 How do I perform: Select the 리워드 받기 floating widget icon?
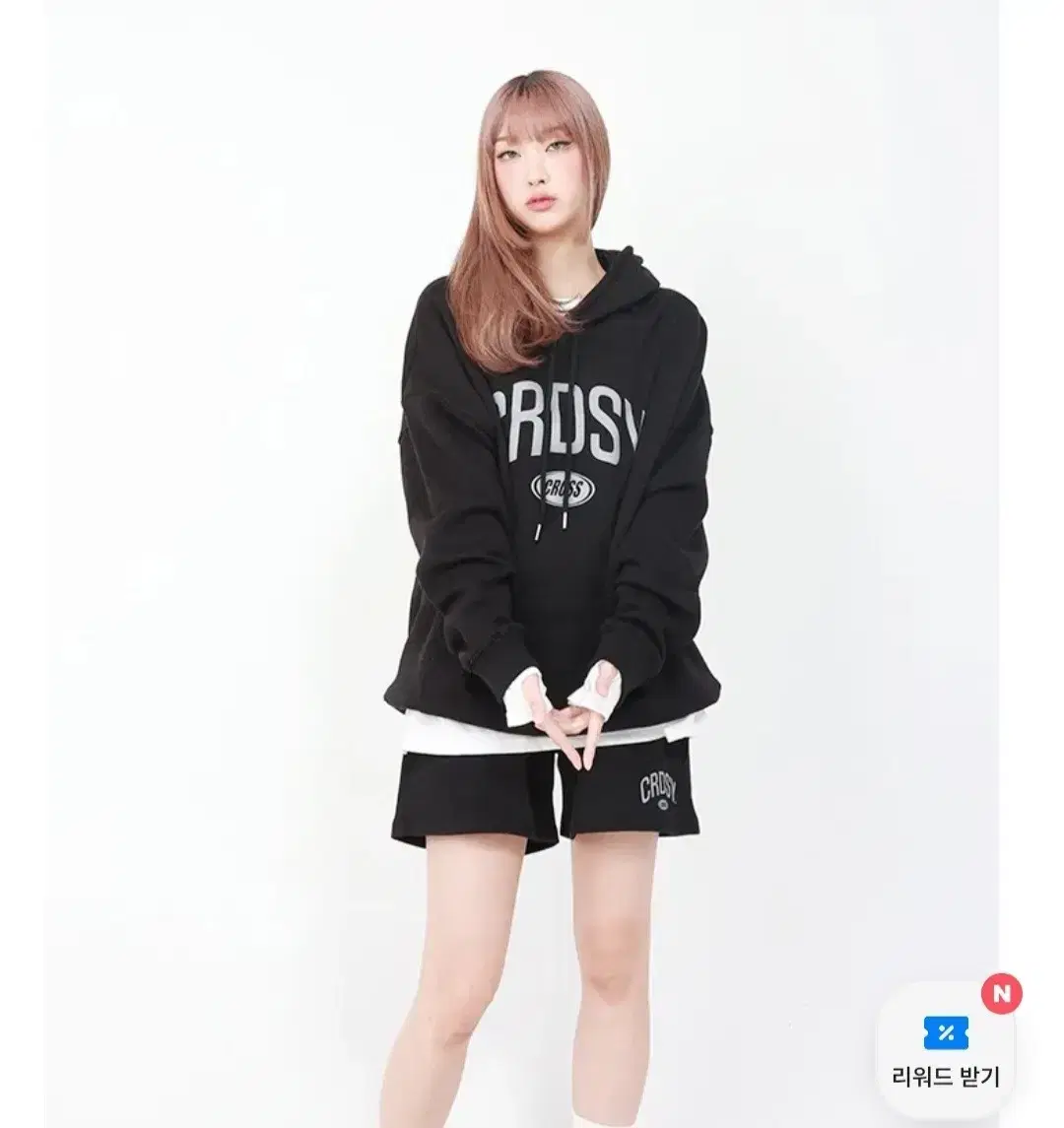(946, 1030)
